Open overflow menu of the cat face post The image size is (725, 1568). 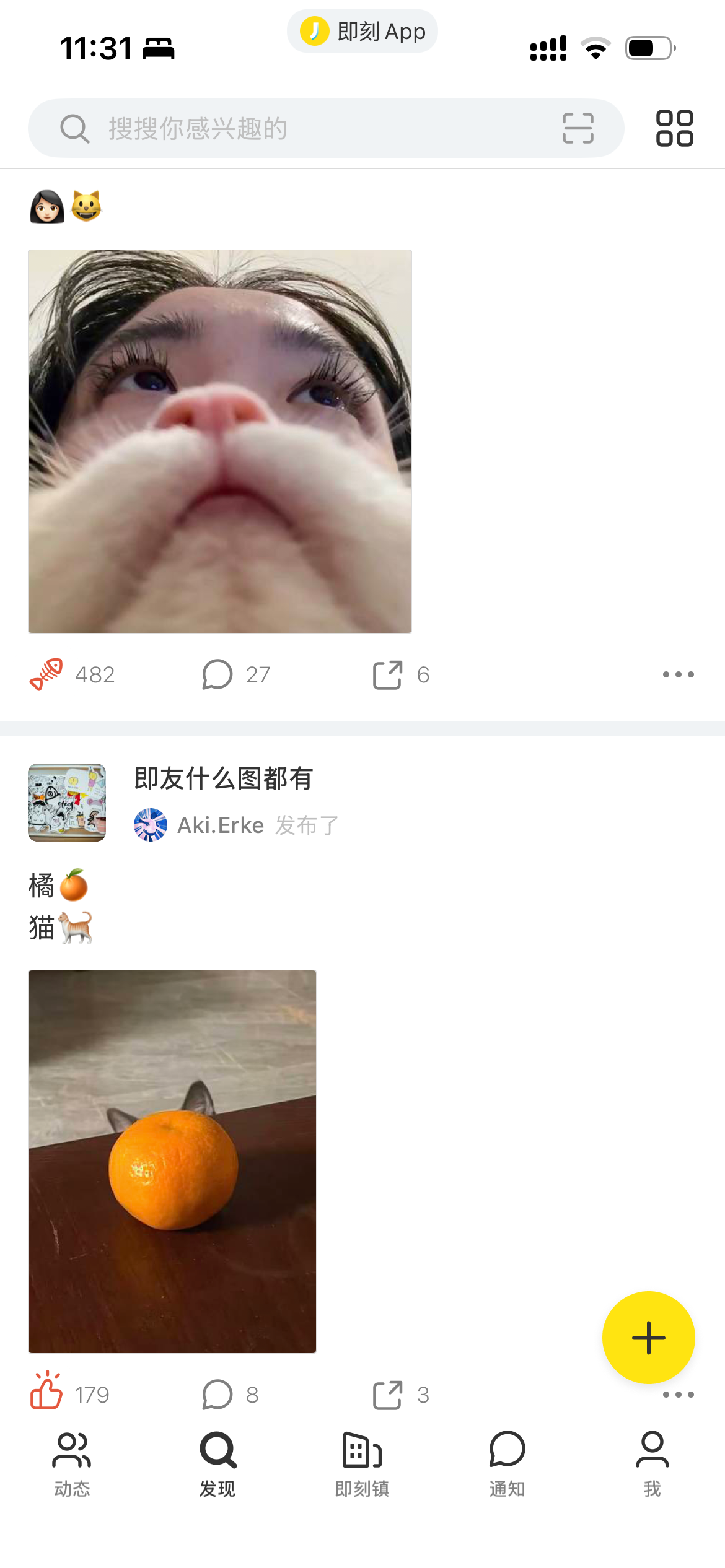pos(678,674)
